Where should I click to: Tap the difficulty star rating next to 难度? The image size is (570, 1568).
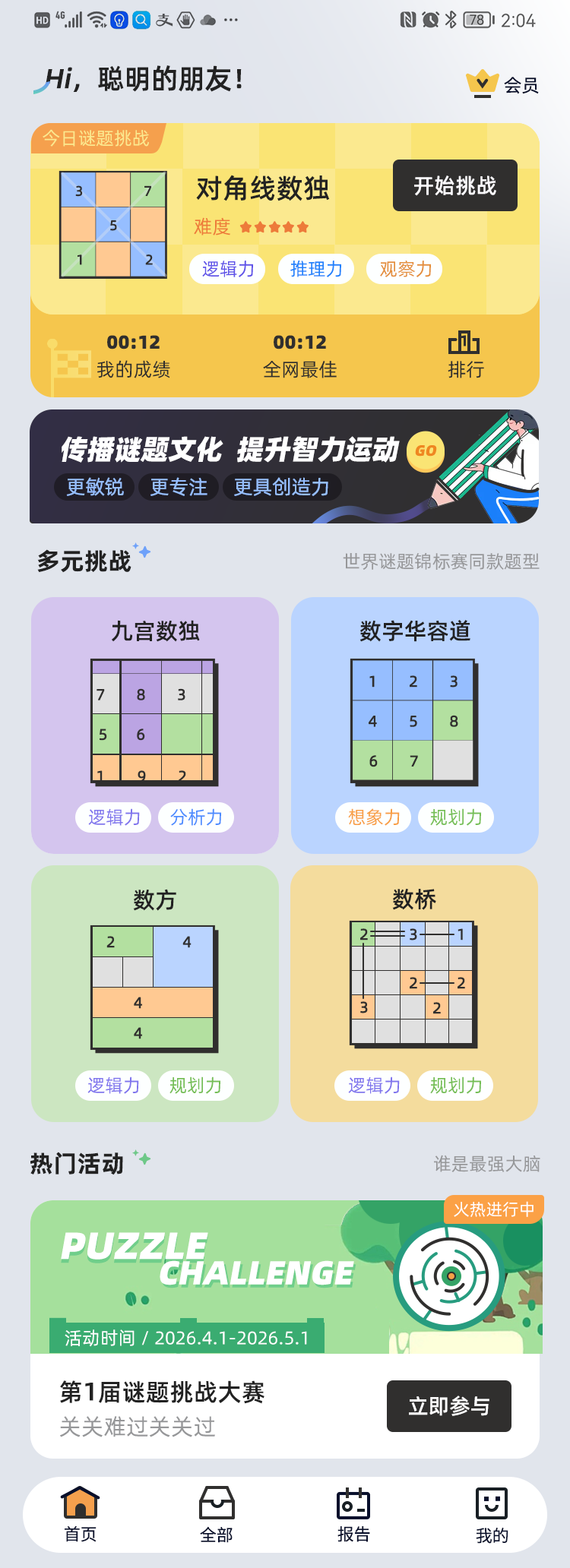click(274, 226)
